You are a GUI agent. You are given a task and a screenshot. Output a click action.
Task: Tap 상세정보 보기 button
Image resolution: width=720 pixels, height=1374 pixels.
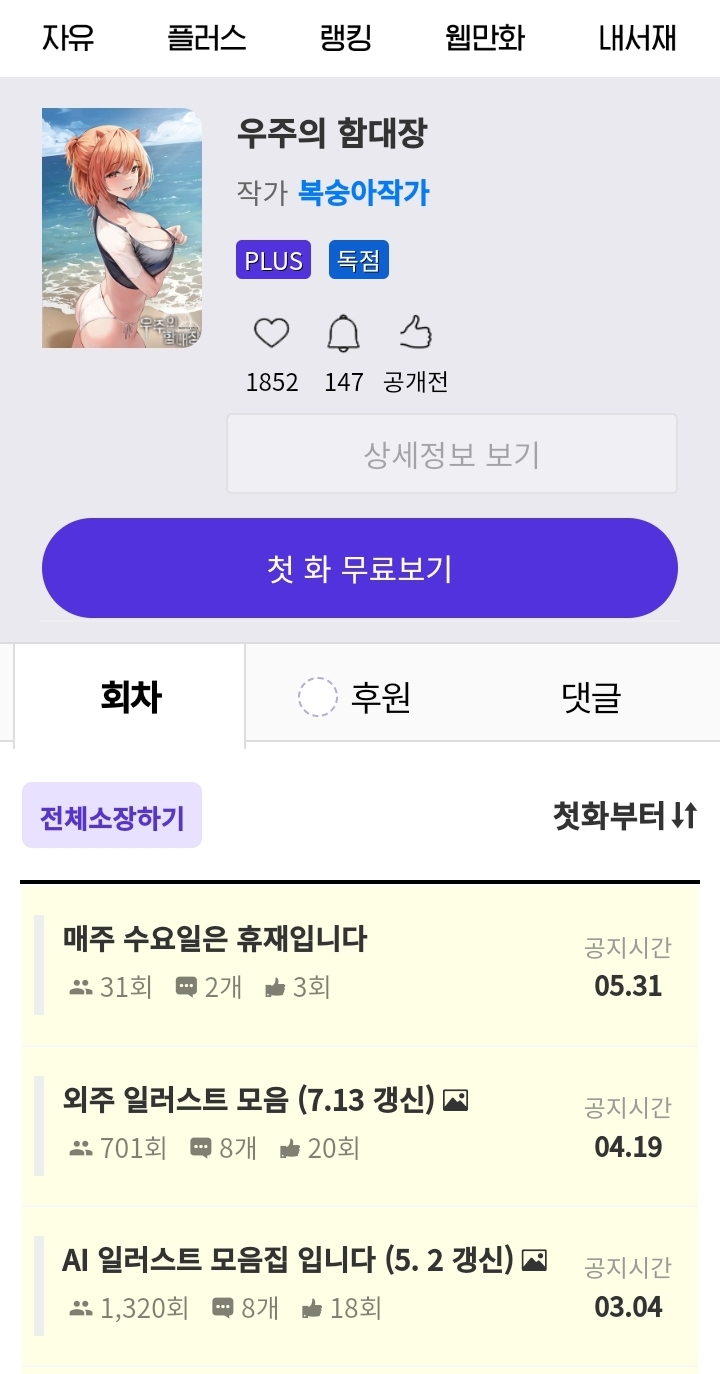point(451,455)
